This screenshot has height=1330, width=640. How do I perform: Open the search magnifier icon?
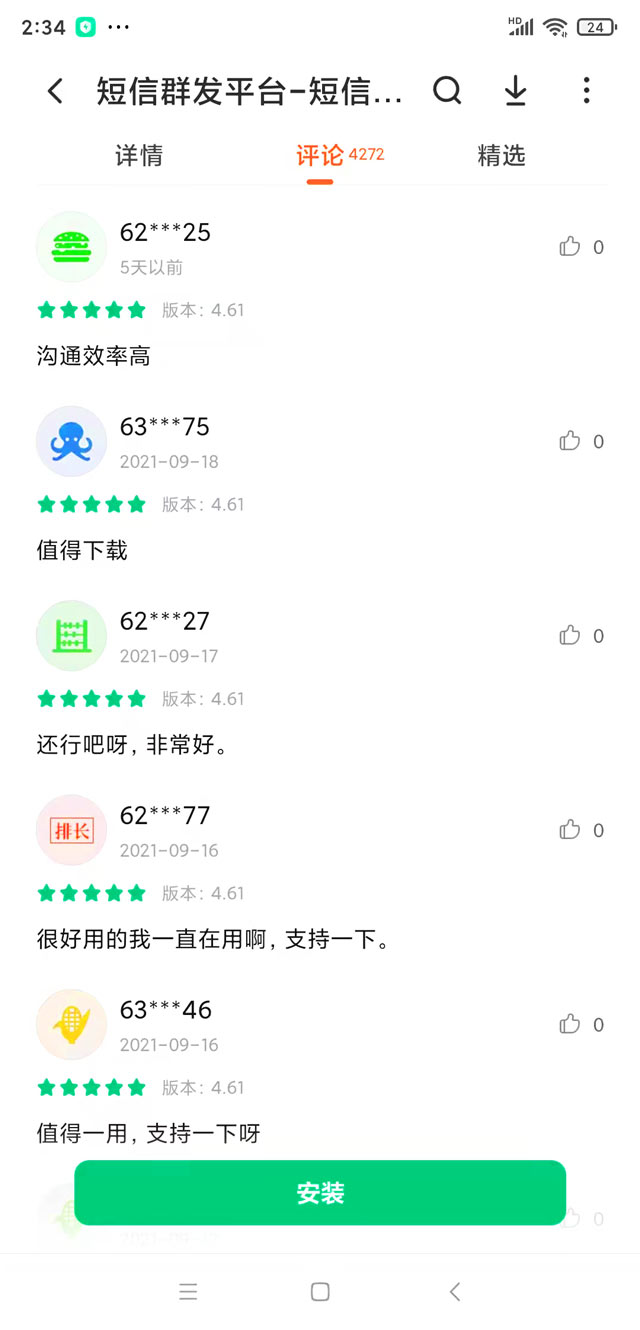click(447, 91)
